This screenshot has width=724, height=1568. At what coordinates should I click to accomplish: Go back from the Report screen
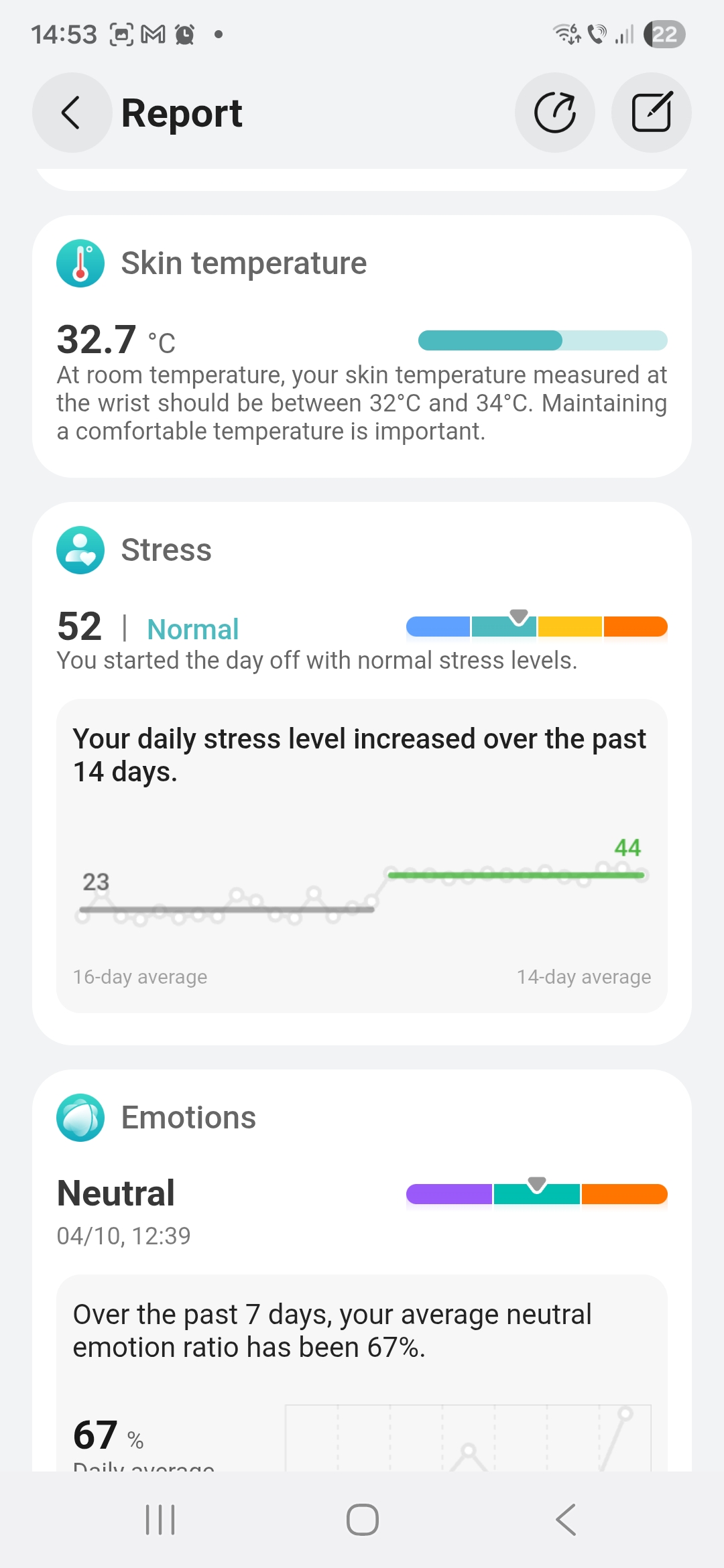72,113
